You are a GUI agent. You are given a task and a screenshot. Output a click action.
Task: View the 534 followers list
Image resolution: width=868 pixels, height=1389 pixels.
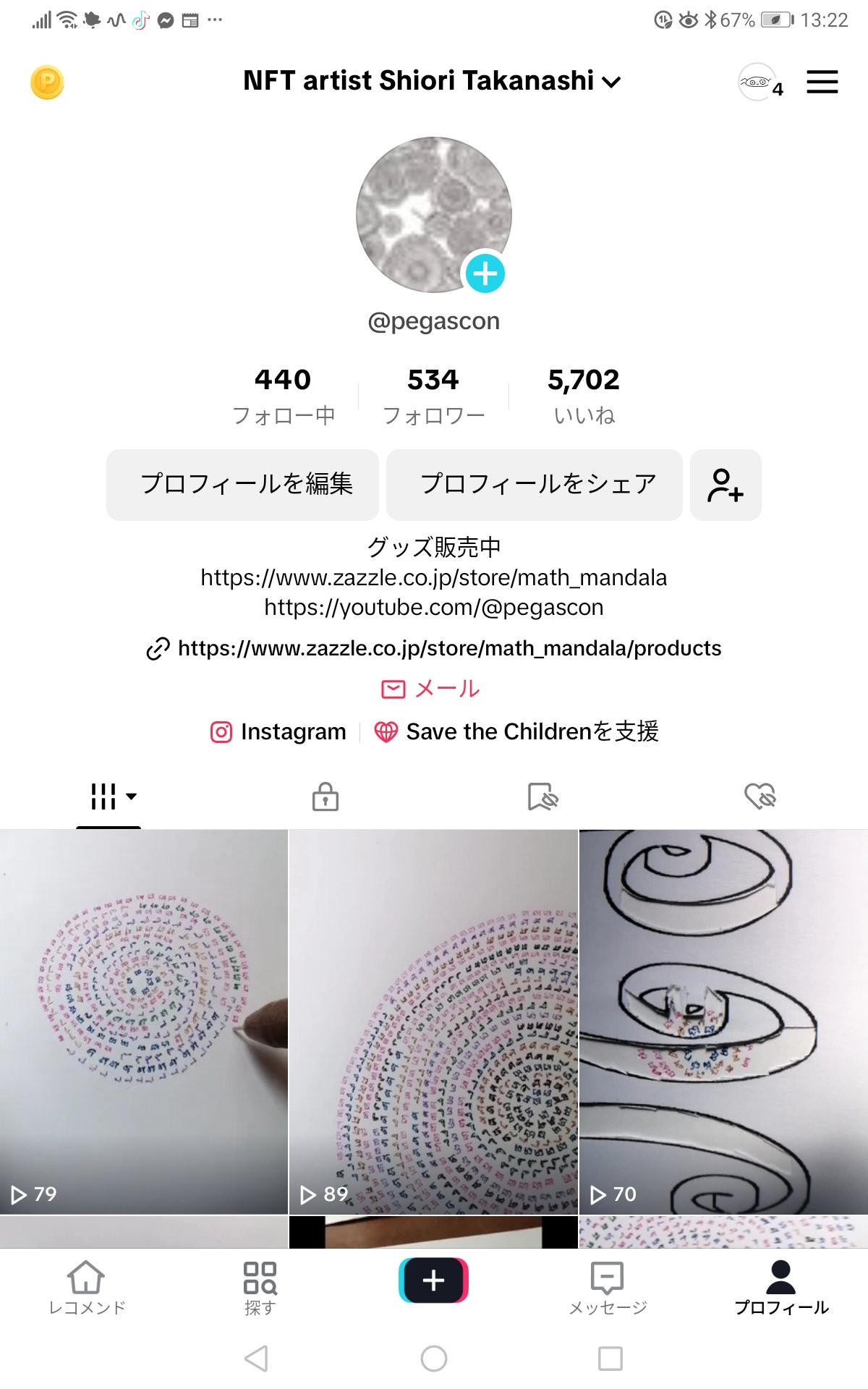pos(433,395)
